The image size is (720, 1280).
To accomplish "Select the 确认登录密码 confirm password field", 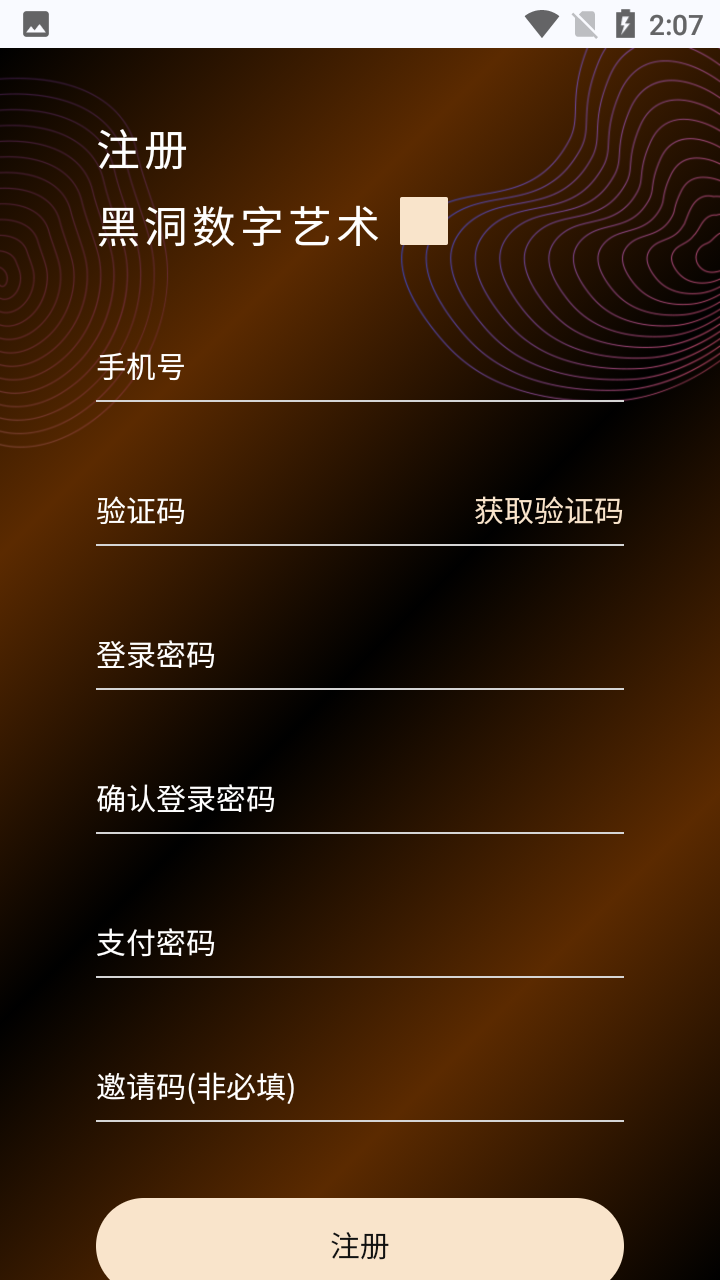I will pyautogui.click(x=360, y=800).
